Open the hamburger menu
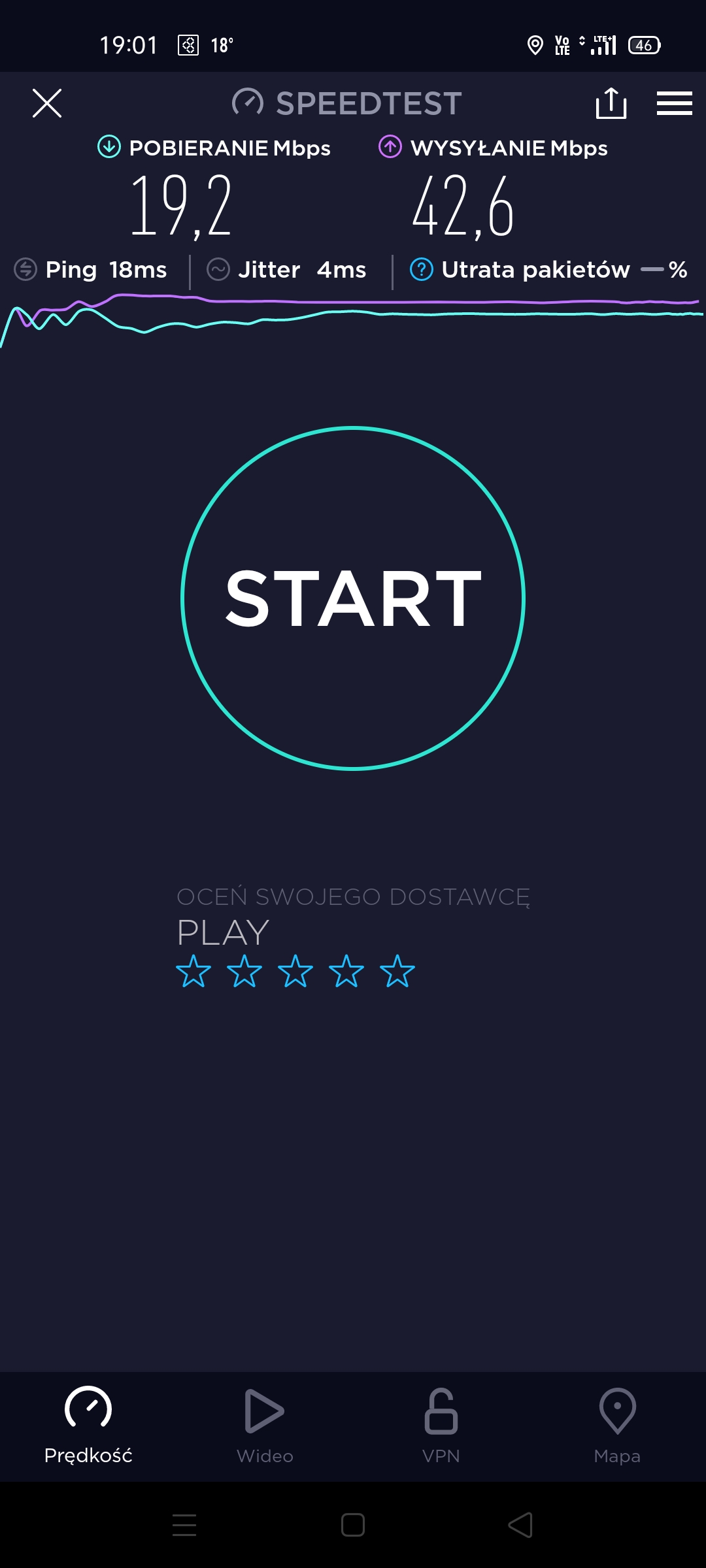Viewport: 706px width, 1568px height. [x=674, y=103]
